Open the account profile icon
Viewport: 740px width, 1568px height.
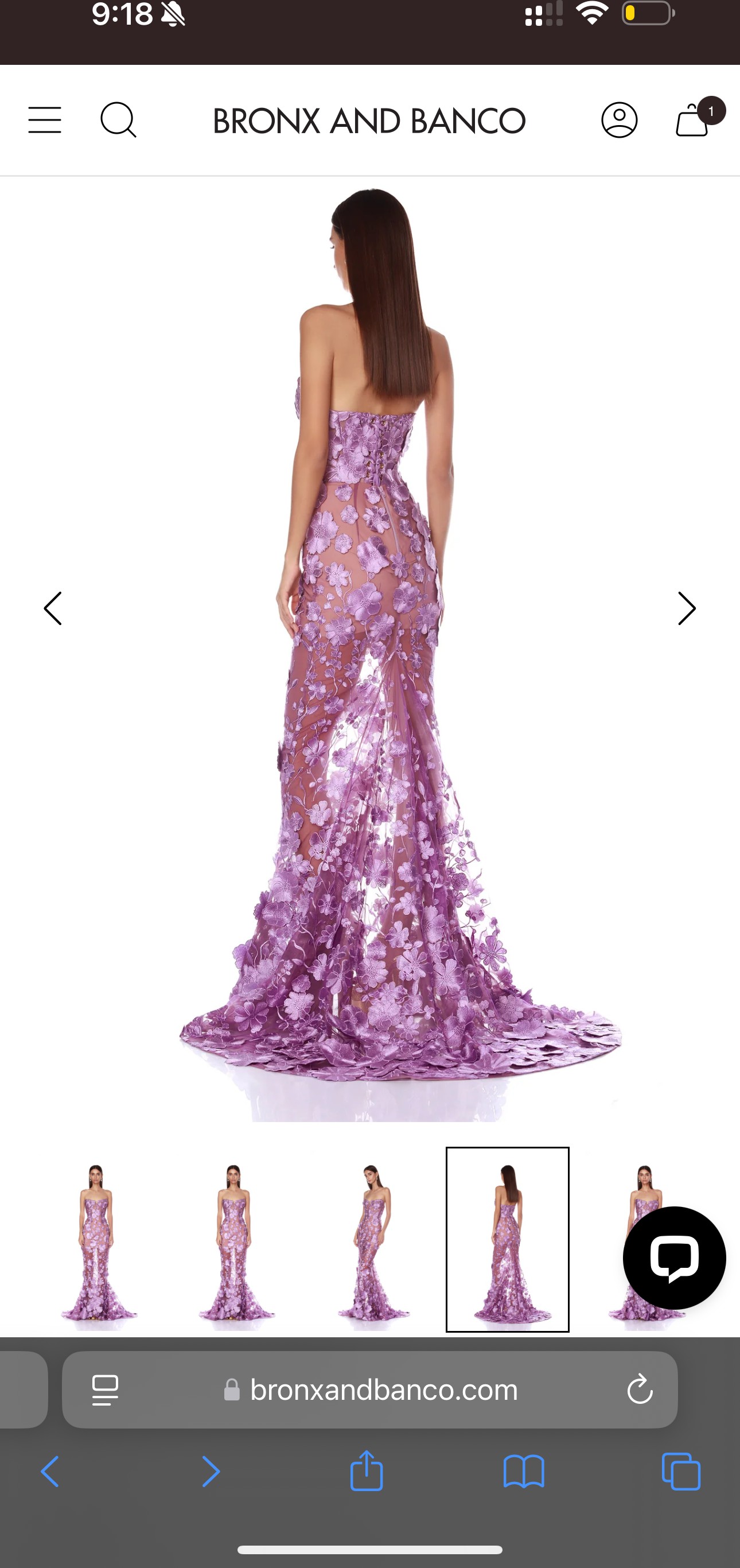pyautogui.click(x=619, y=120)
